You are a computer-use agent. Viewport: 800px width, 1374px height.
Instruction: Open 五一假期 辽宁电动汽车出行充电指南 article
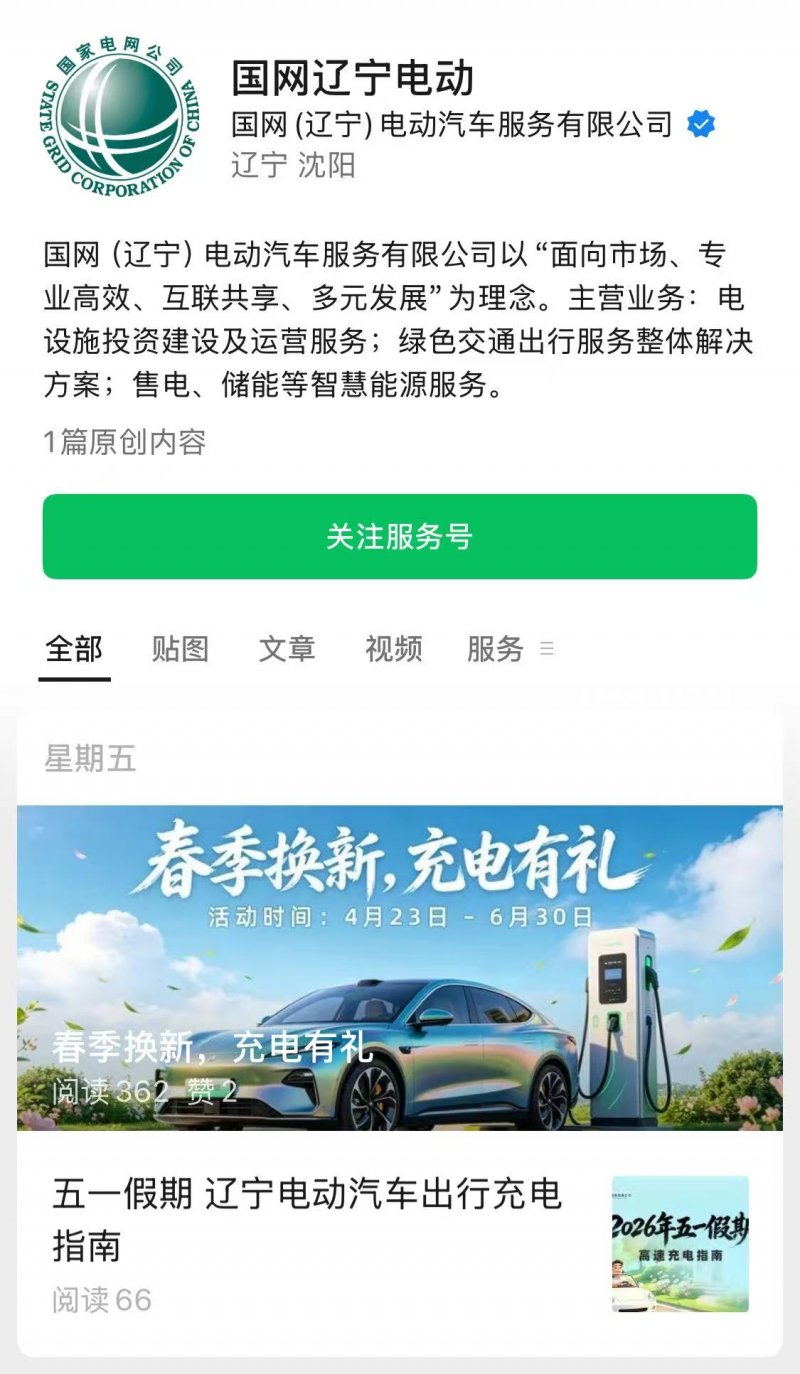308,1220
